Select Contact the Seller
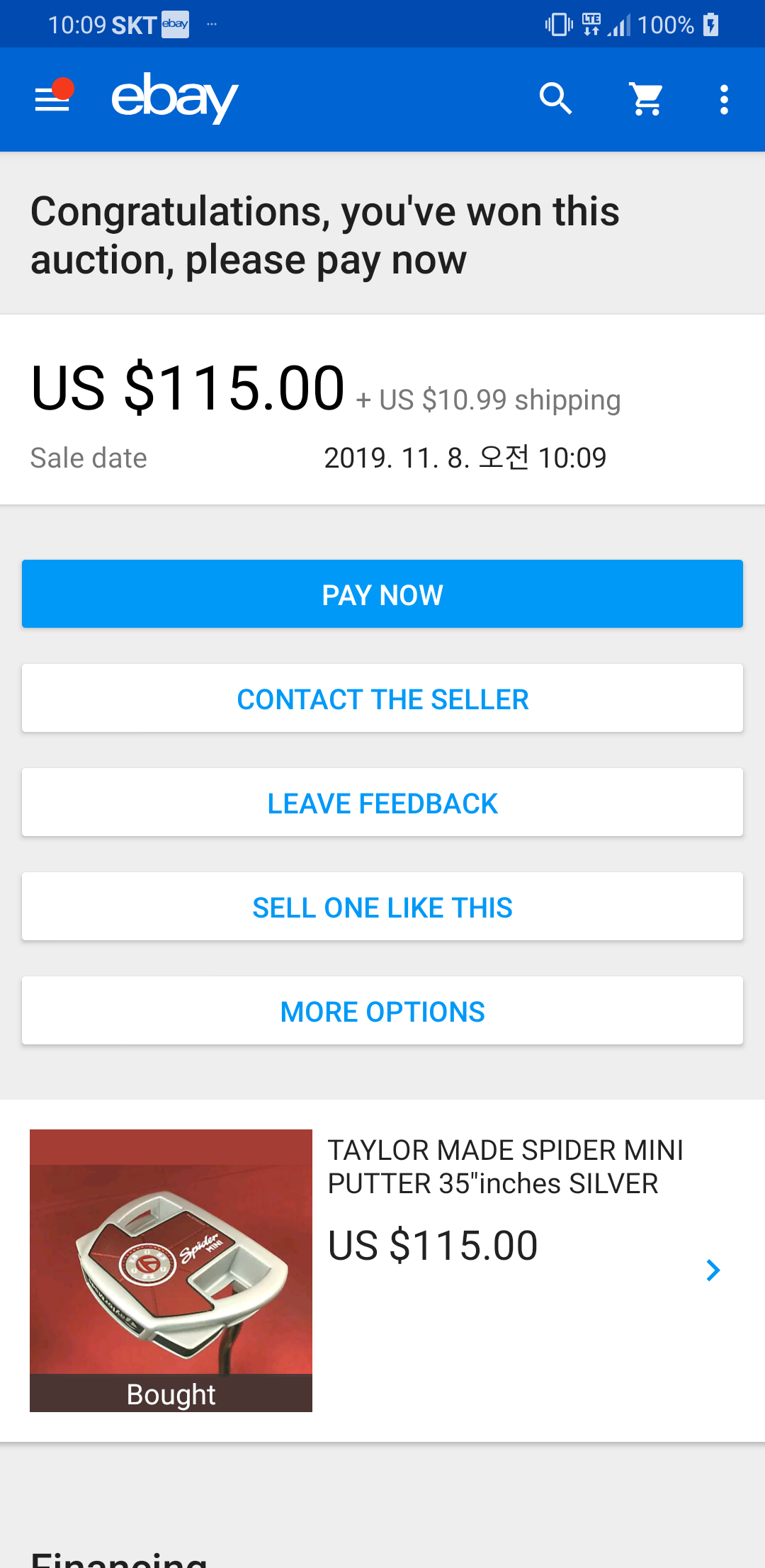Screen dimensions: 765x1568 click(382, 699)
